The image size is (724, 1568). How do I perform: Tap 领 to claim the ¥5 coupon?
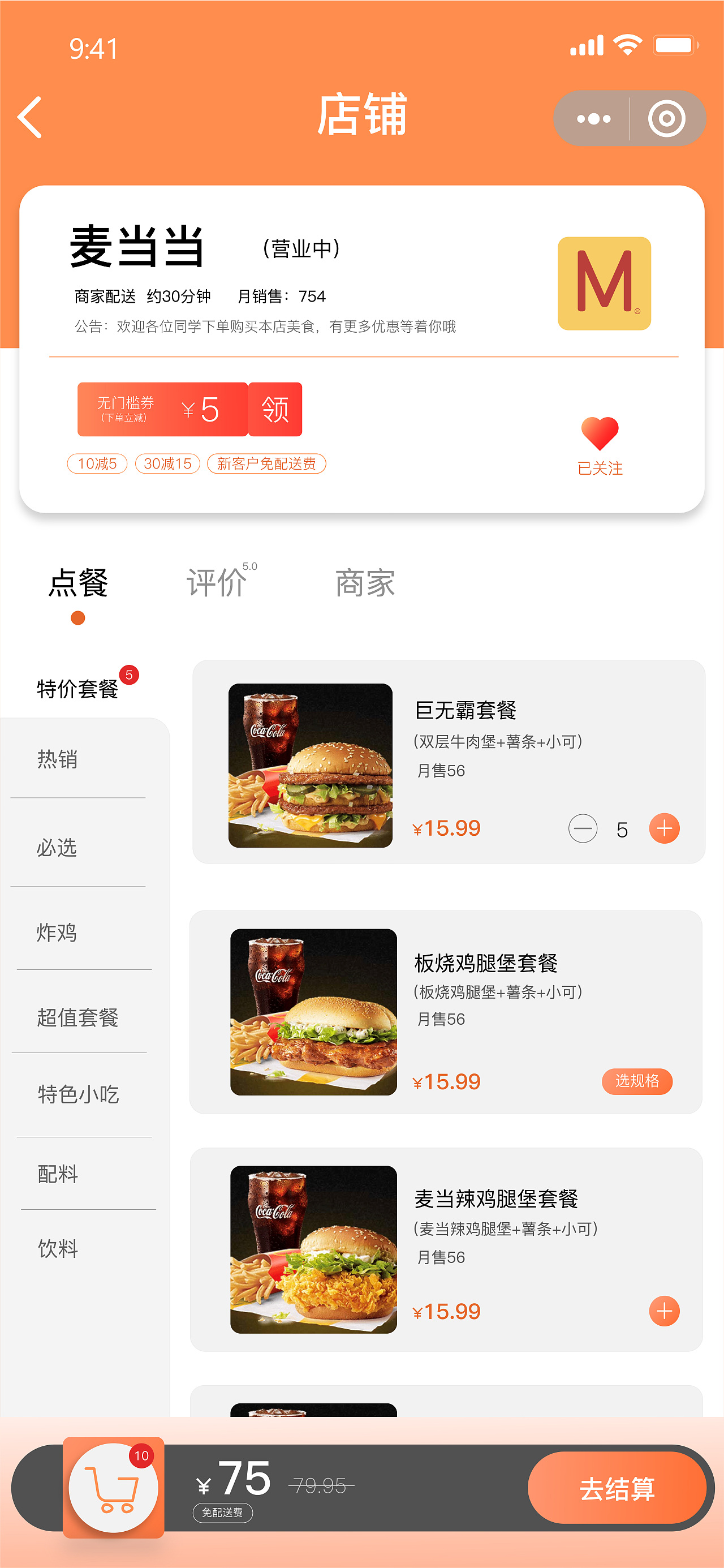tap(275, 410)
